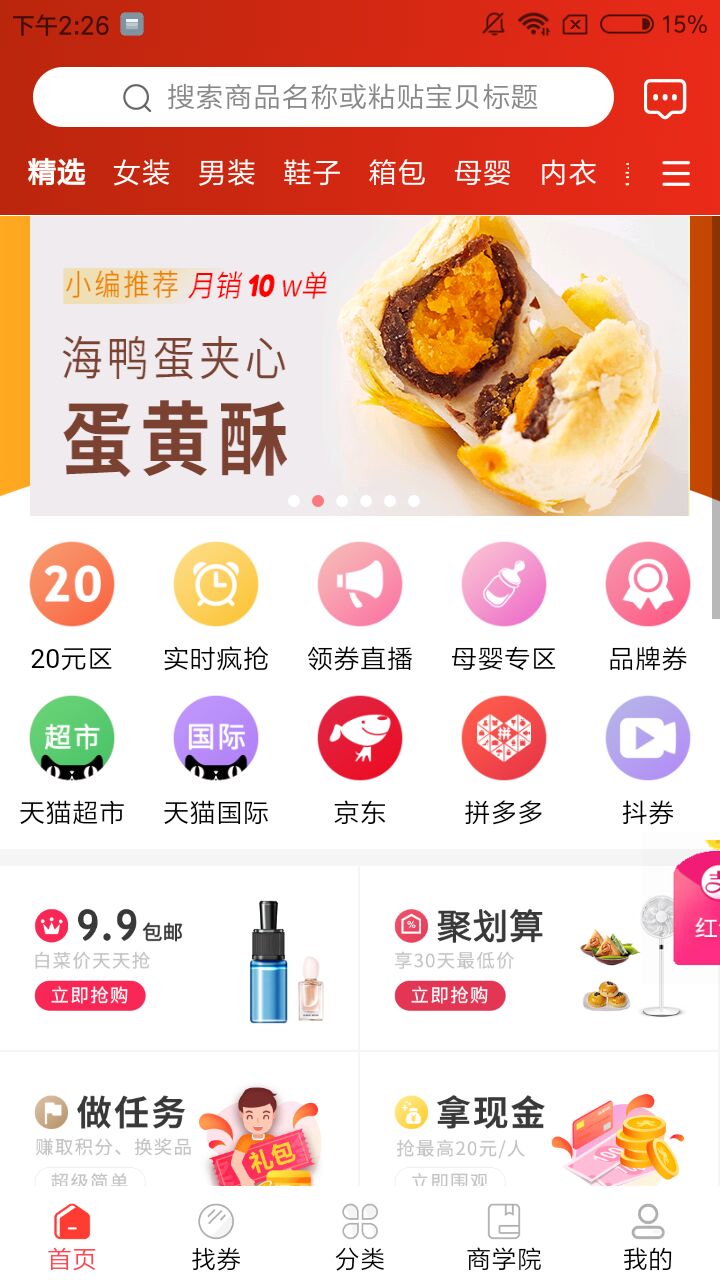Open 抖券 video camera icon

(647, 737)
